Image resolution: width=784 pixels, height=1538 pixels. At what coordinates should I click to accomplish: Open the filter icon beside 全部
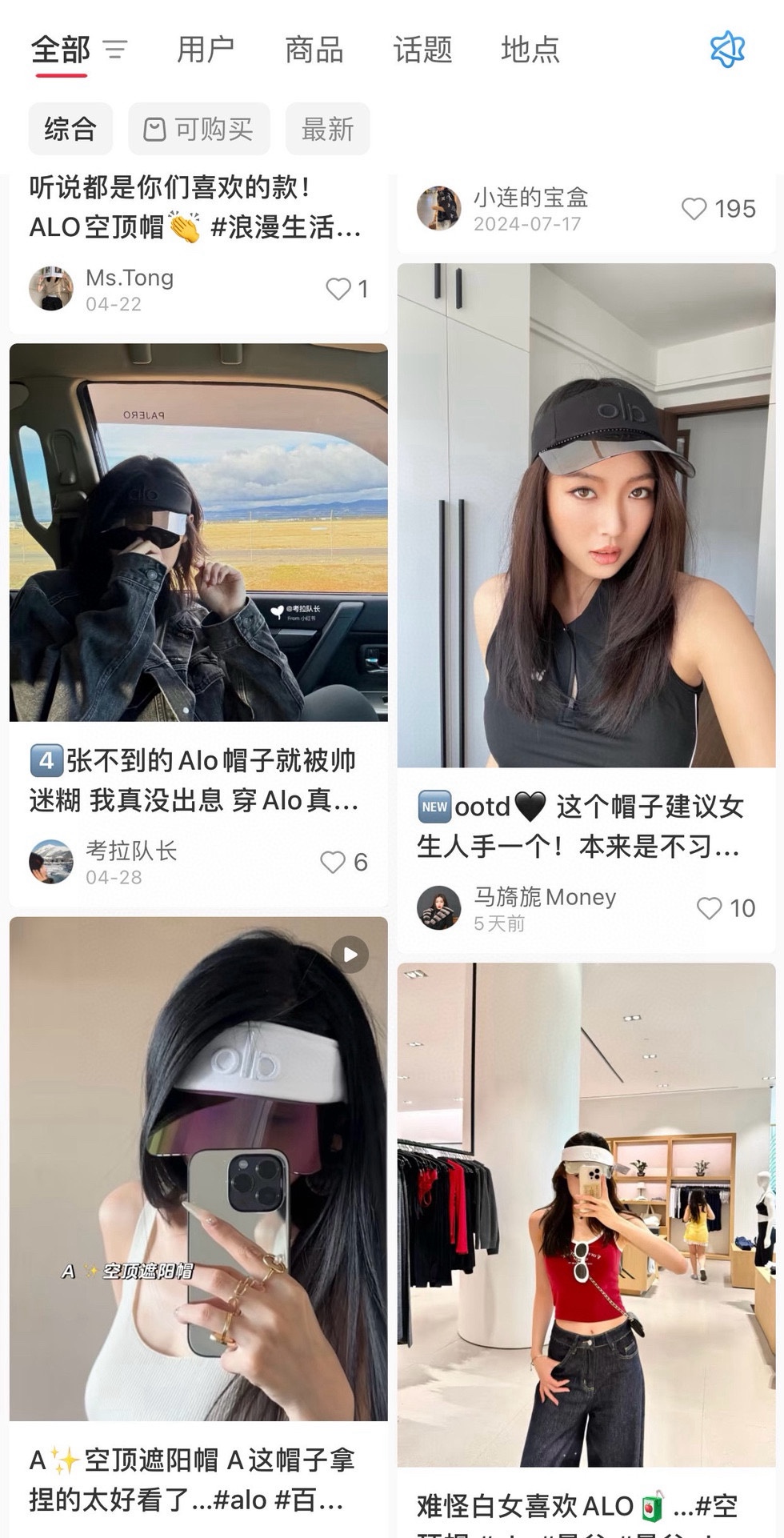(115, 50)
